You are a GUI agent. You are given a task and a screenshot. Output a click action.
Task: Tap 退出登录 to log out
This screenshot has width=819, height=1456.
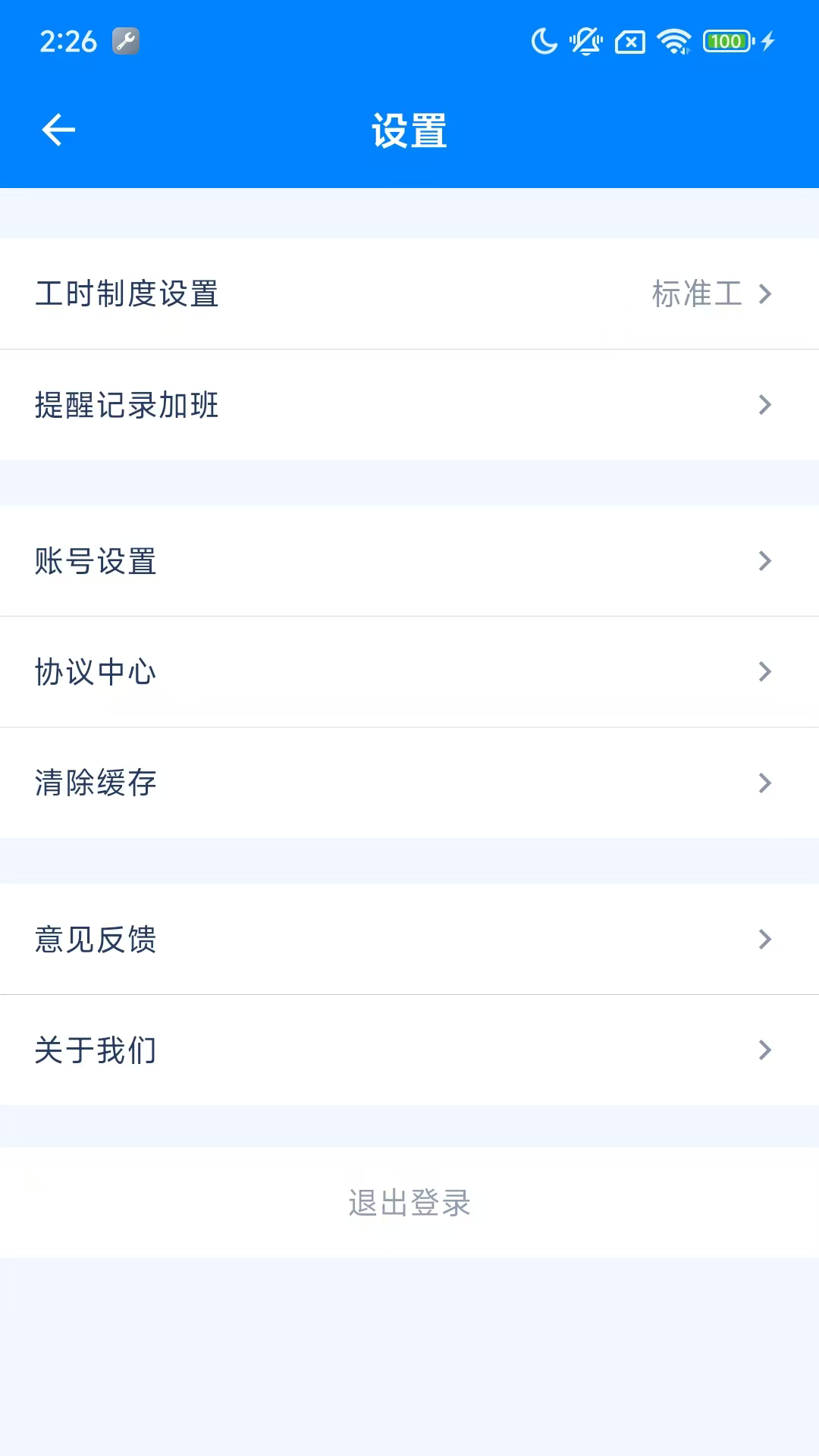coord(409,1203)
